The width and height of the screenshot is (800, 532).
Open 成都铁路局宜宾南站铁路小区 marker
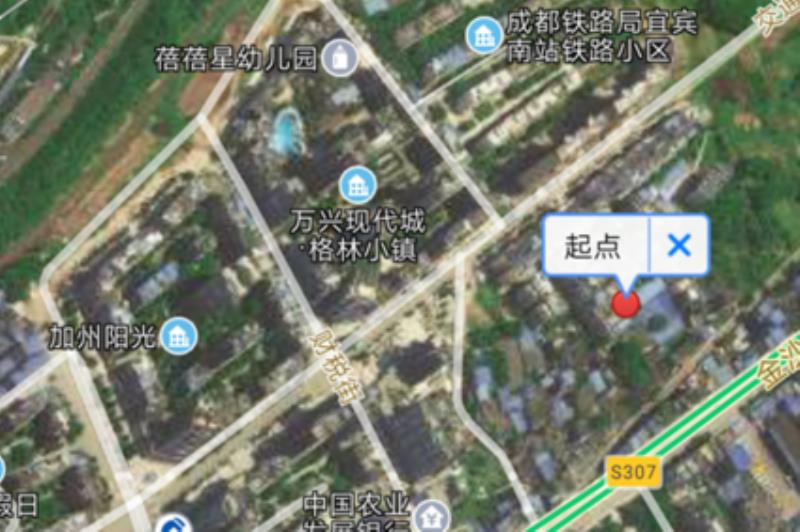tap(485, 37)
